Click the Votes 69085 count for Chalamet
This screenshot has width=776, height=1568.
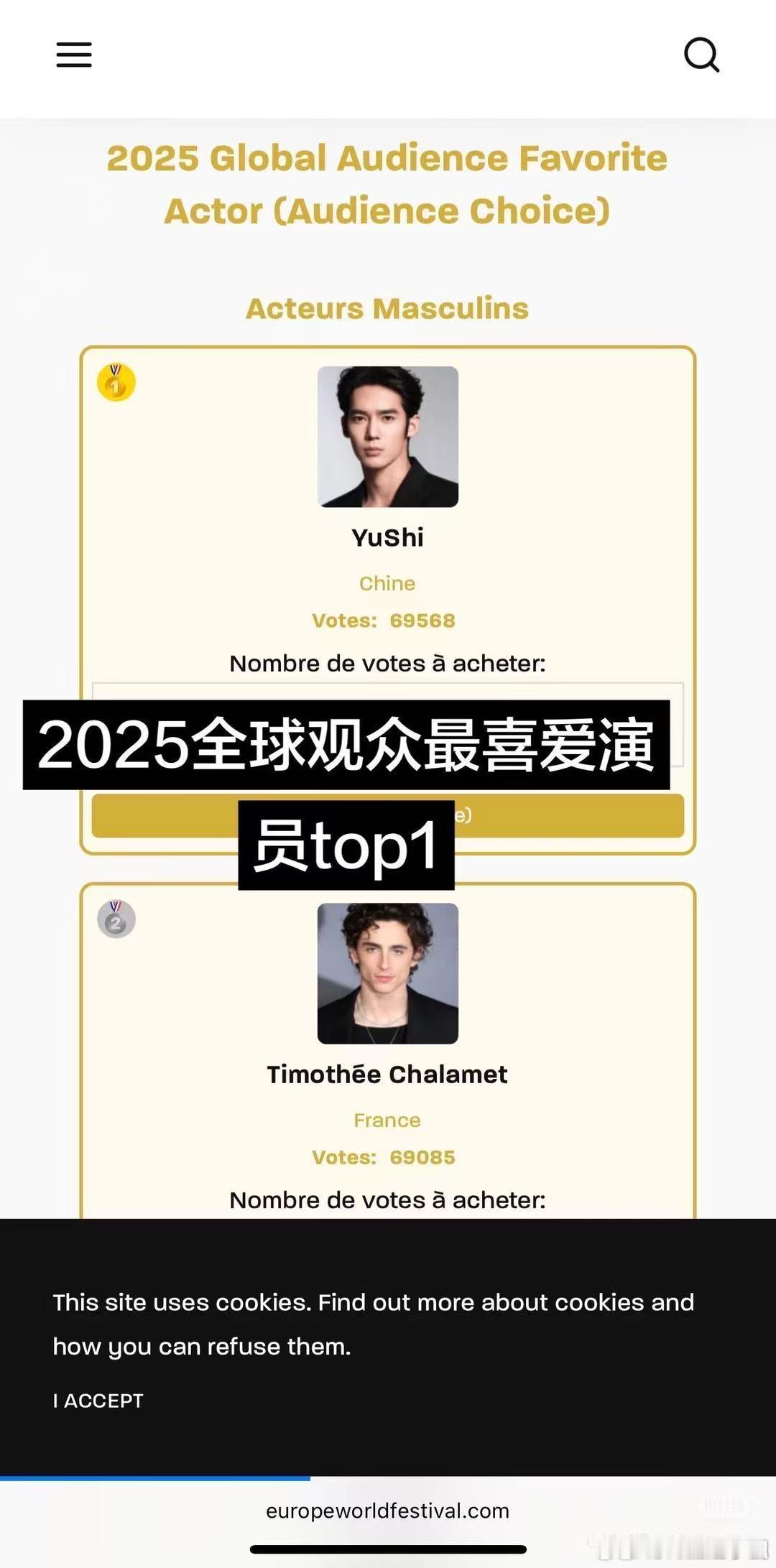[x=383, y=1156]
